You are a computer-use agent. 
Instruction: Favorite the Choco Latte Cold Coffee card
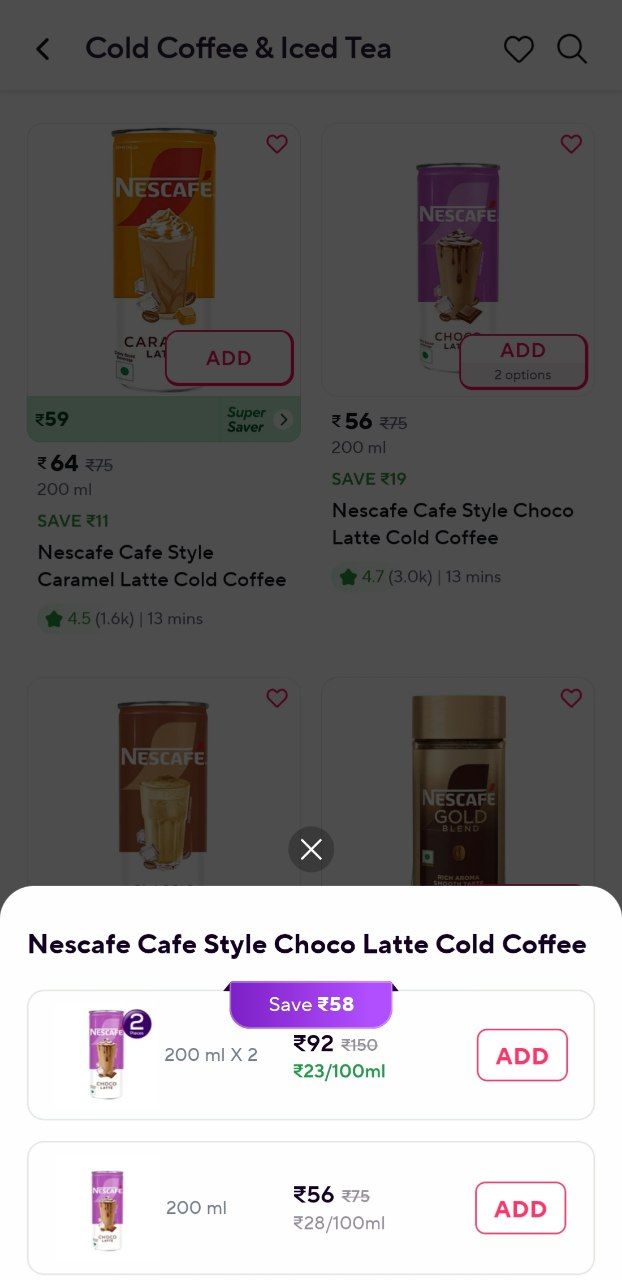pyautogui.click(x=571, y=144)
